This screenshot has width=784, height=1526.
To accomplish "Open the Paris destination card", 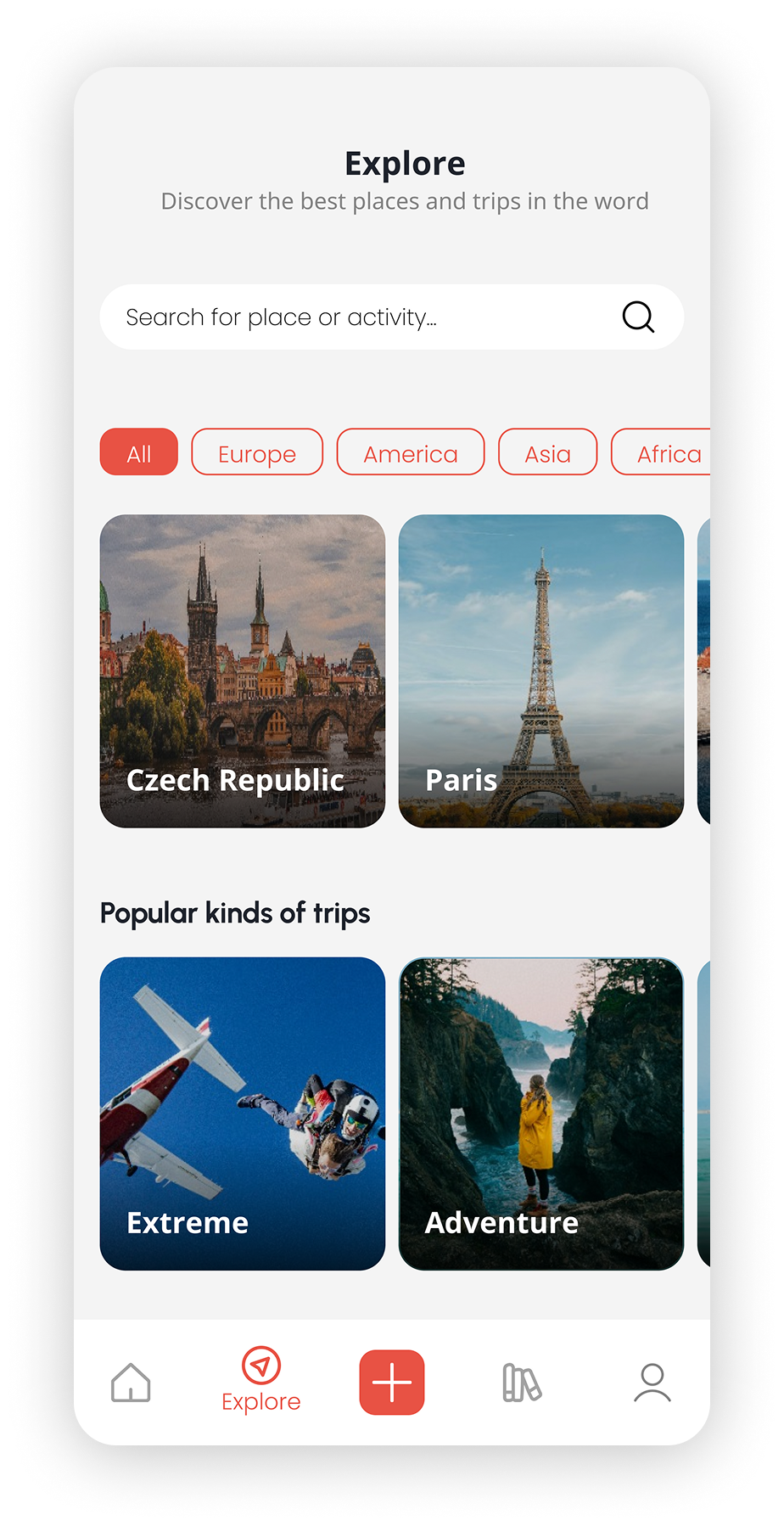I will 541,670.
